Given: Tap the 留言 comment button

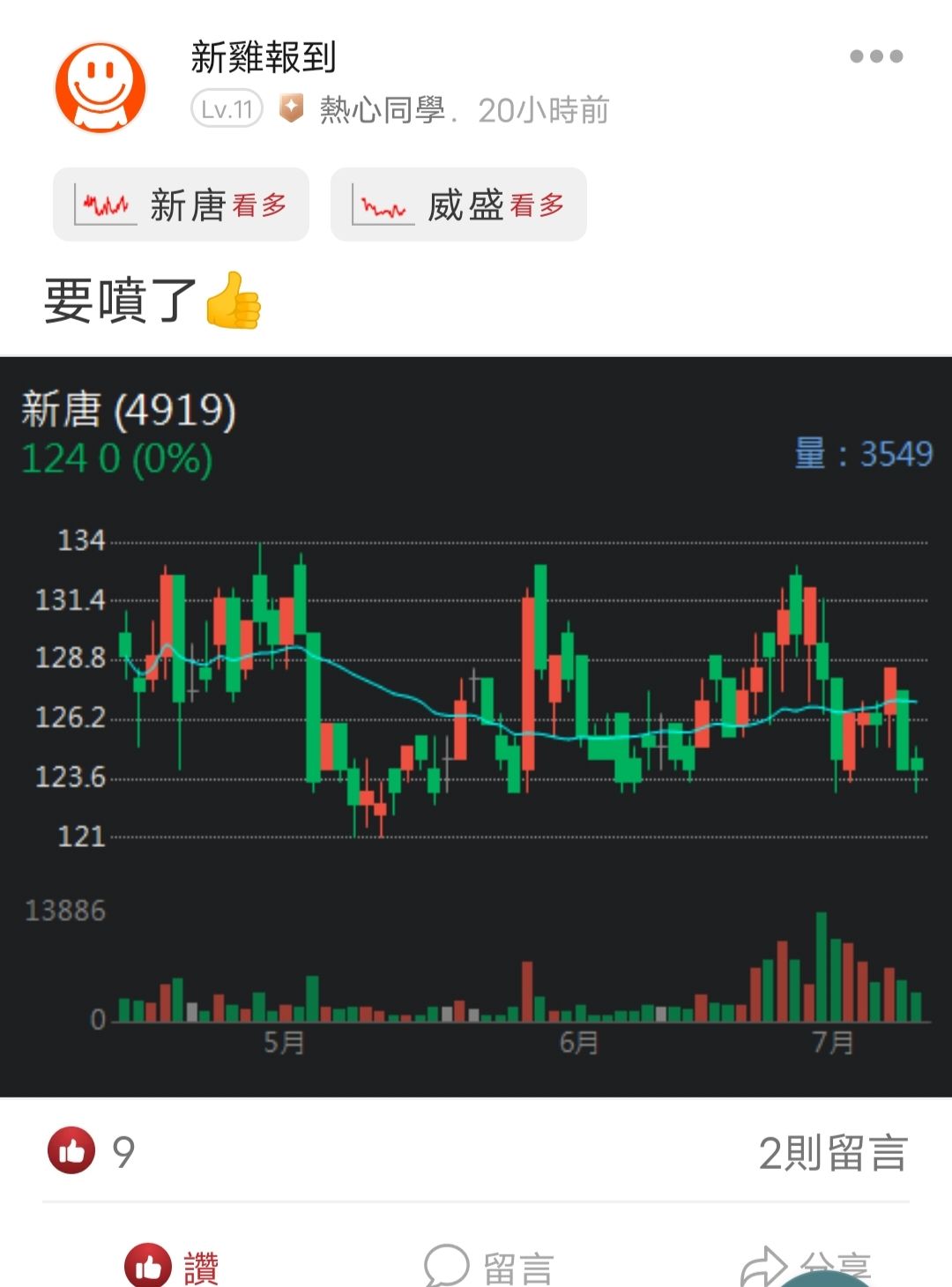Looking at the screenshot, I should [489, 1267].
